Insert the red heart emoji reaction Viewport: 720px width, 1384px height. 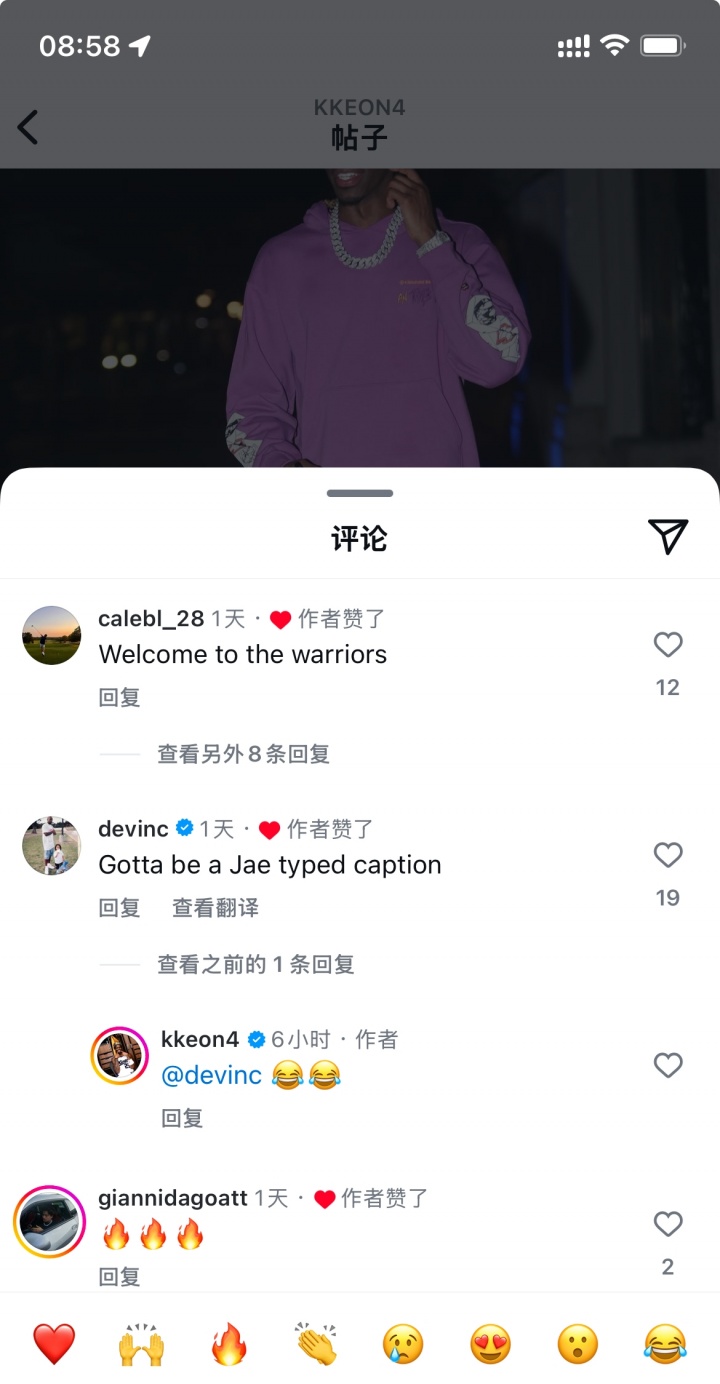[54, 1343]
